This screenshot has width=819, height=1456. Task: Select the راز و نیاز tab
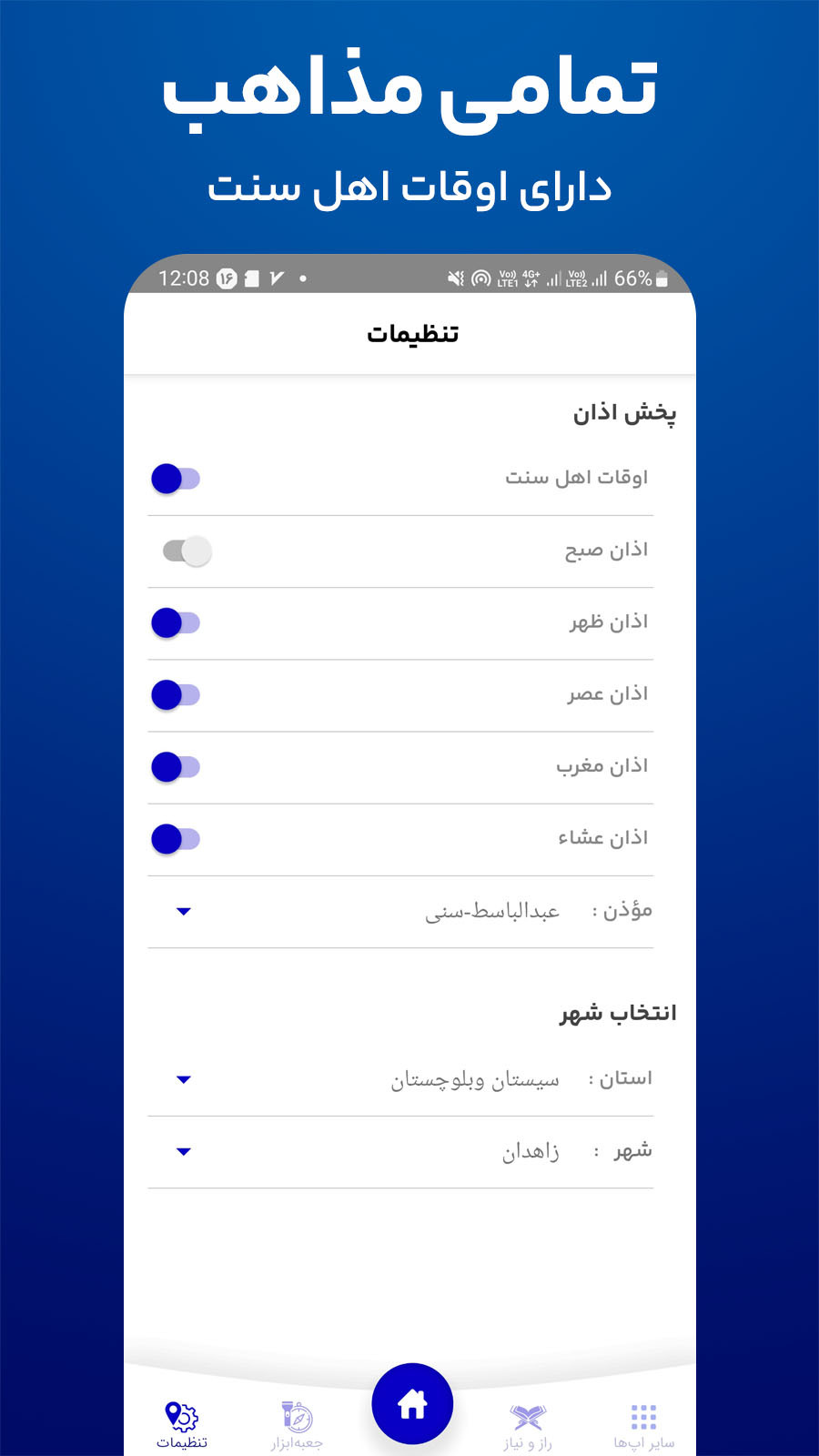(526, 1420)
